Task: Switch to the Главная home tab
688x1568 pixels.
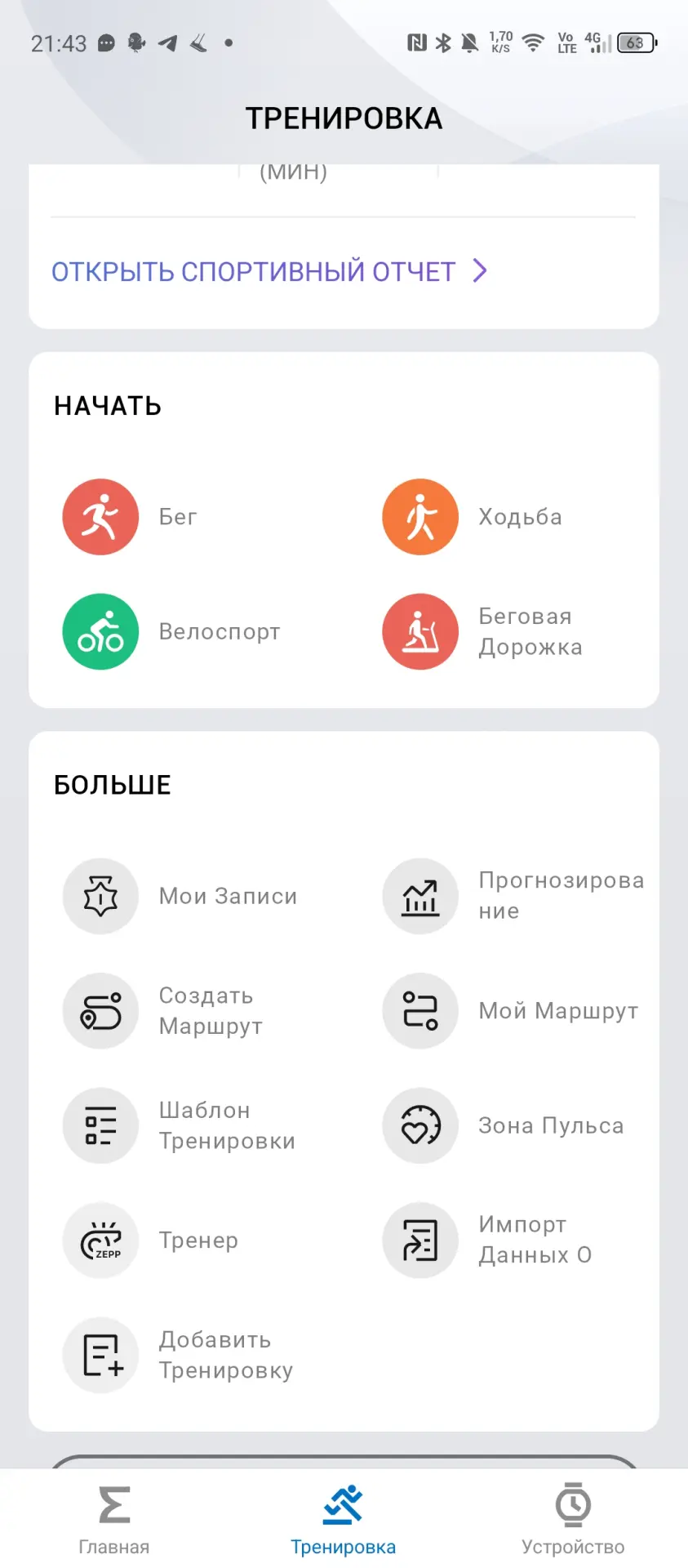Action: pos(113,1517)
